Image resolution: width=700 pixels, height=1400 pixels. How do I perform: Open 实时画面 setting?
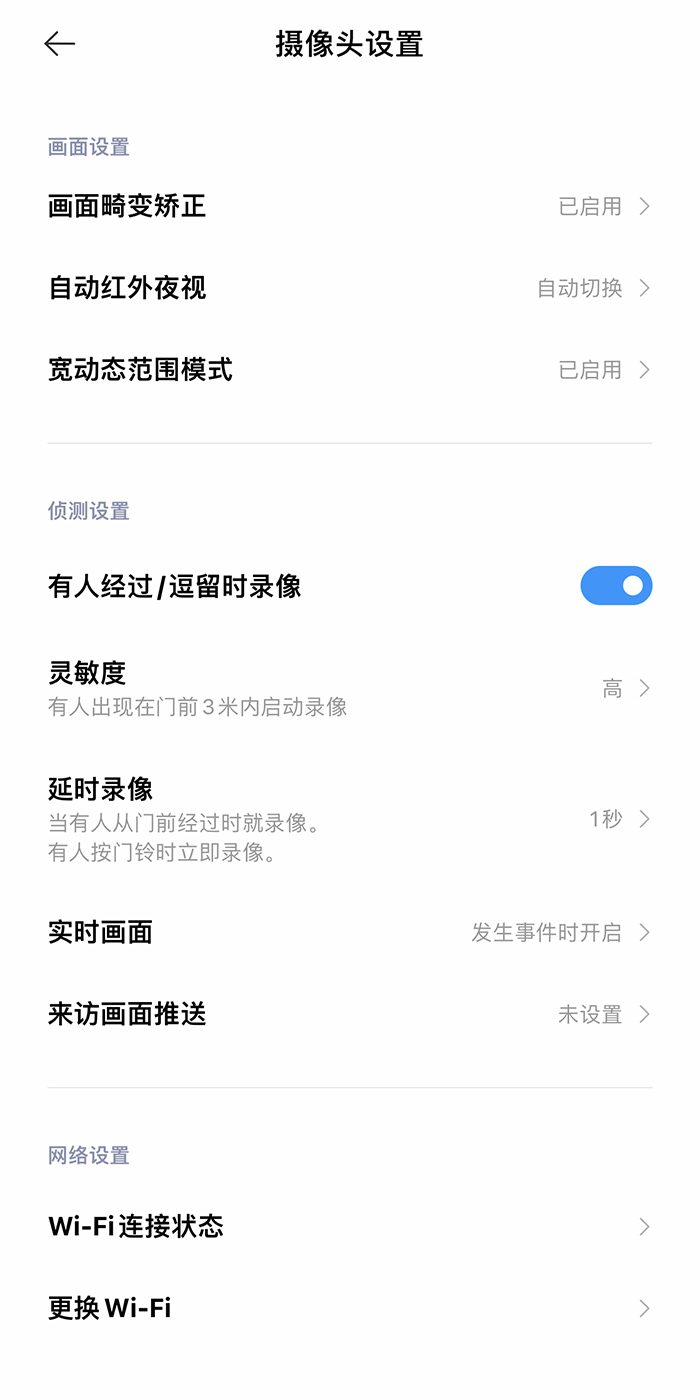350,932
